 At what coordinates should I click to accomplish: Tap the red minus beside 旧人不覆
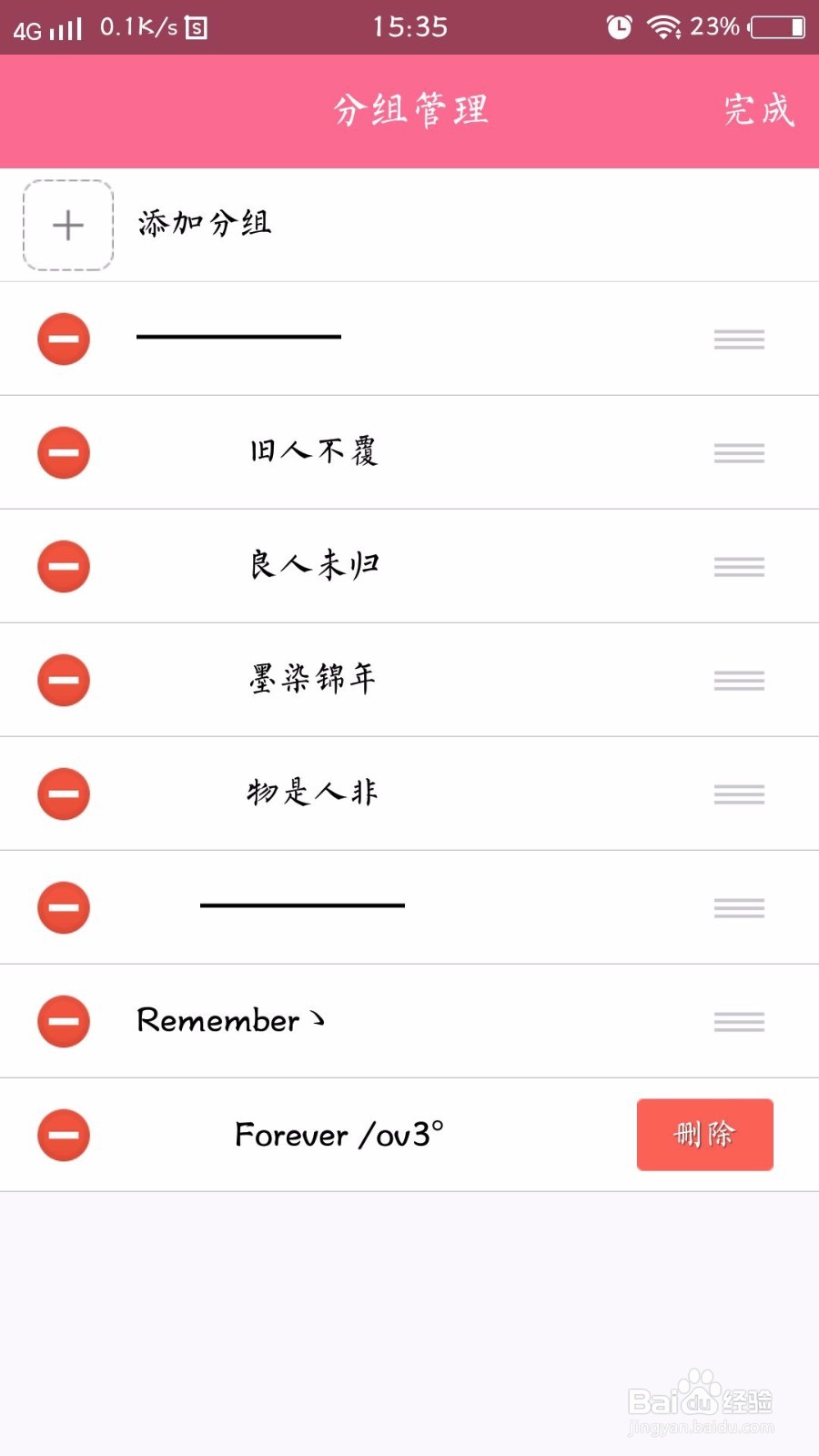[x=64, y=452]
